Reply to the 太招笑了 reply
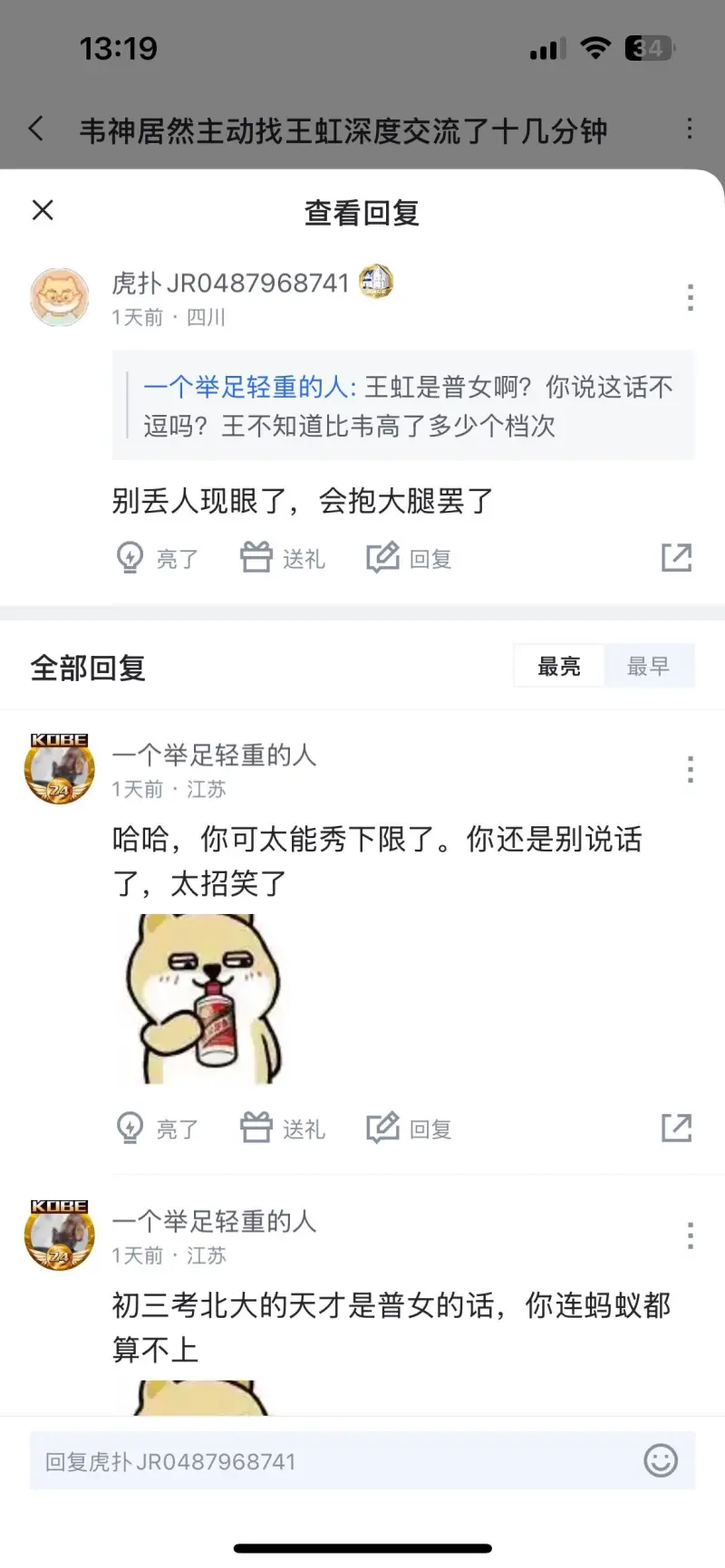The height and width of the screenshot is (1568, 725). click(410, 1129)
